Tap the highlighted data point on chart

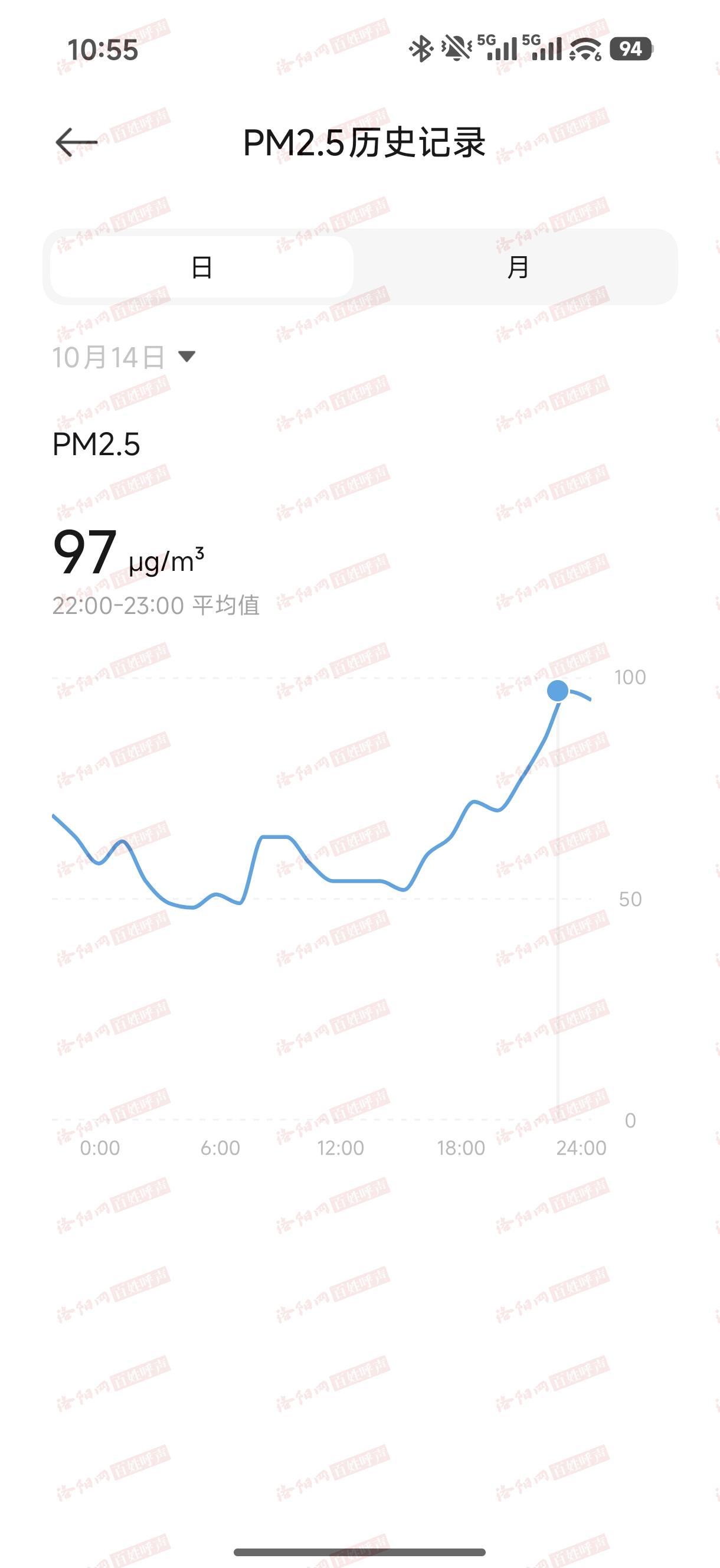[x=558, y=691]
